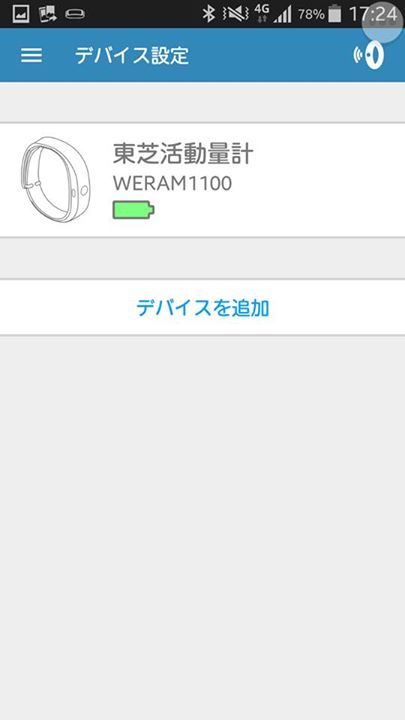
Task: Tap the device sync icon in app bar
Action: pos(368,55)
